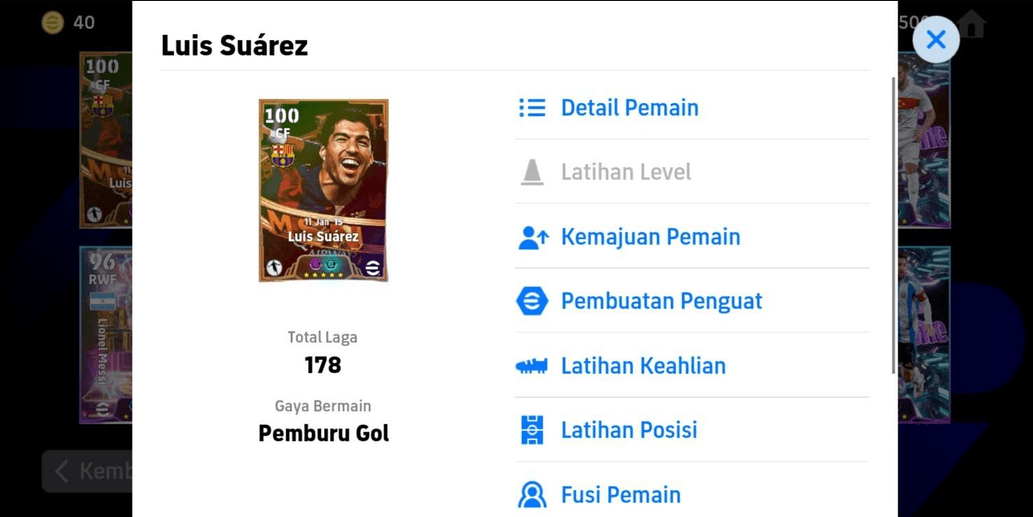1033x517 pixels.
Task: Select Pembuatan Penguat
Action: tap(660, 301)
